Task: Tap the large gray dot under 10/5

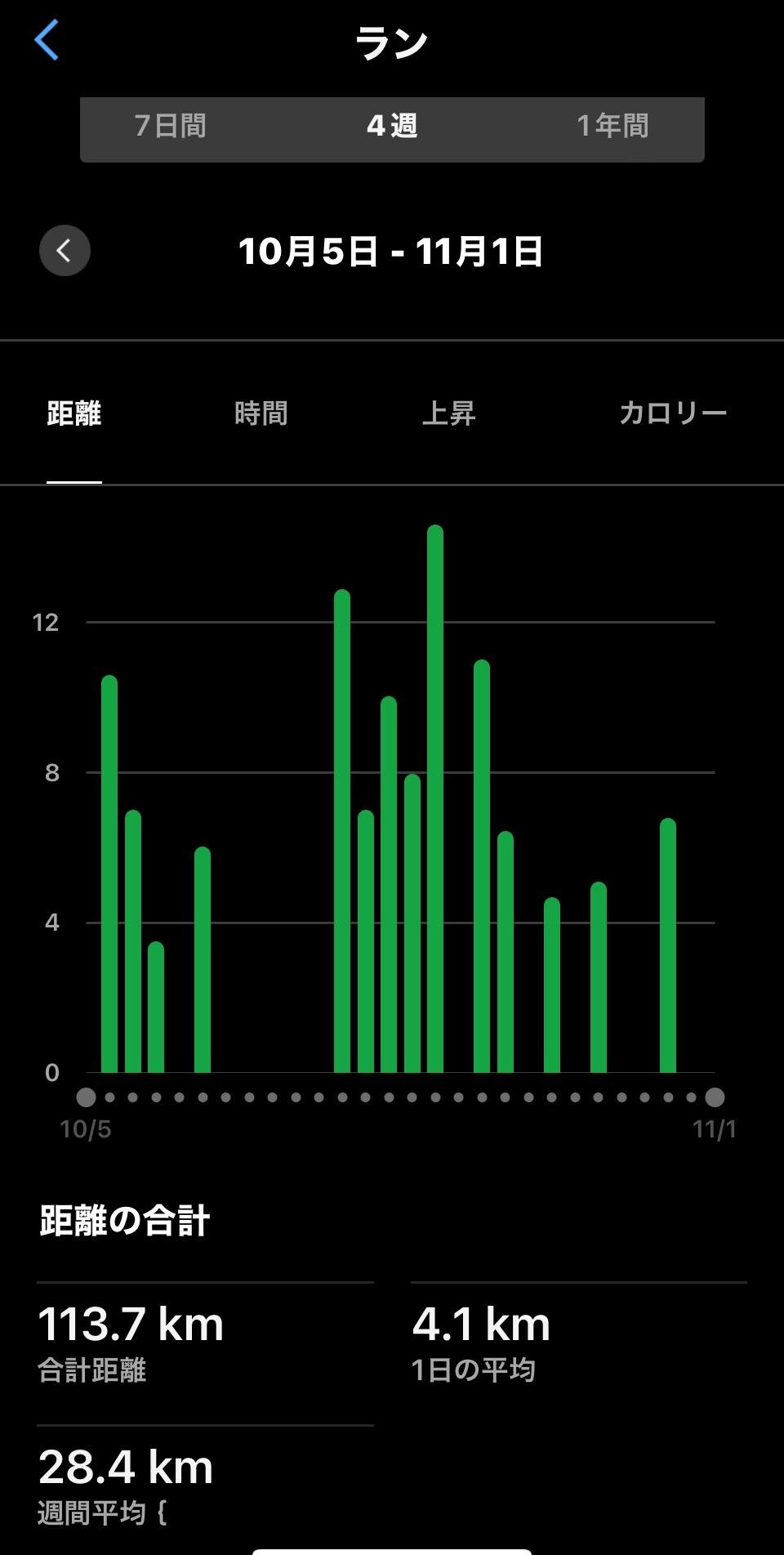Action: tap(87, 1097)
